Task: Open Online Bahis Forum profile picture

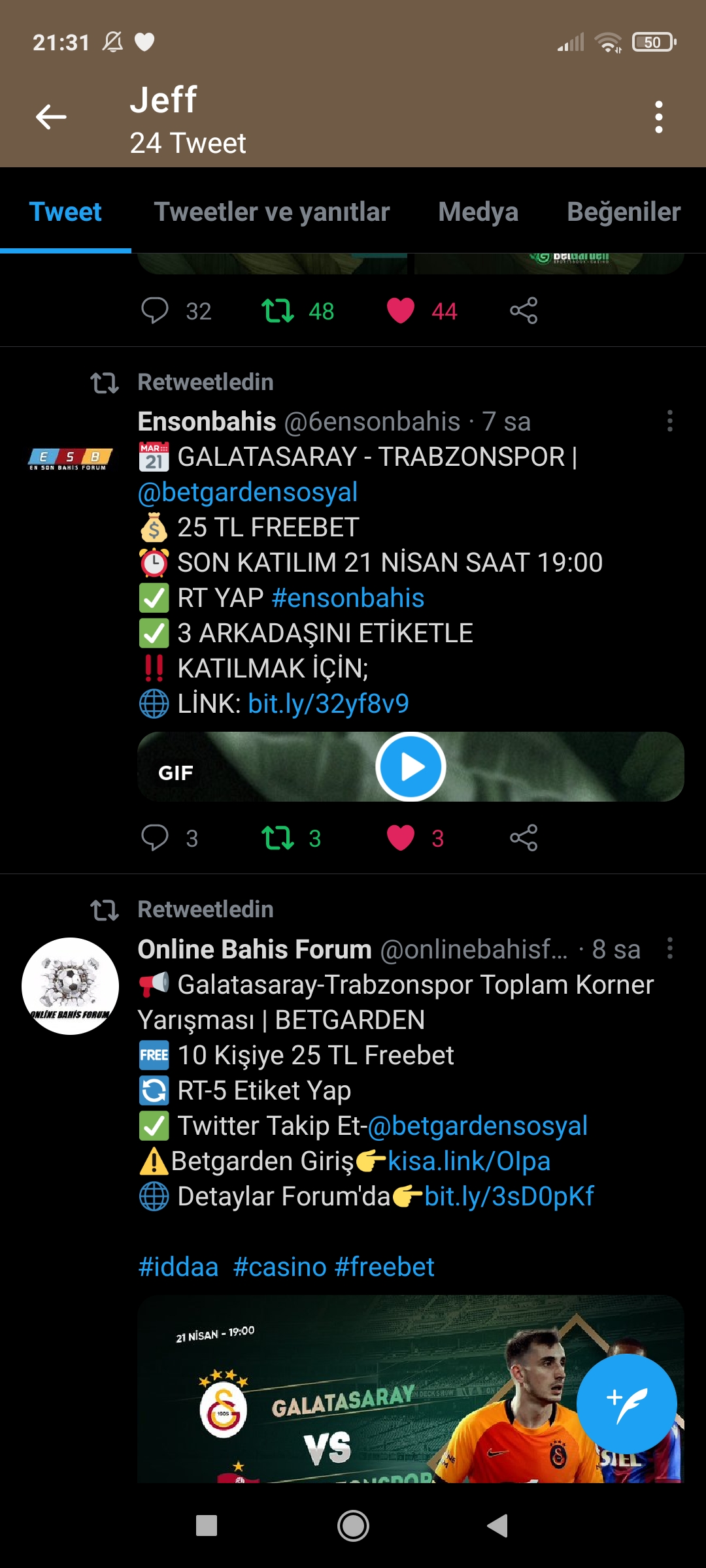Action: [x=70, y=986]
